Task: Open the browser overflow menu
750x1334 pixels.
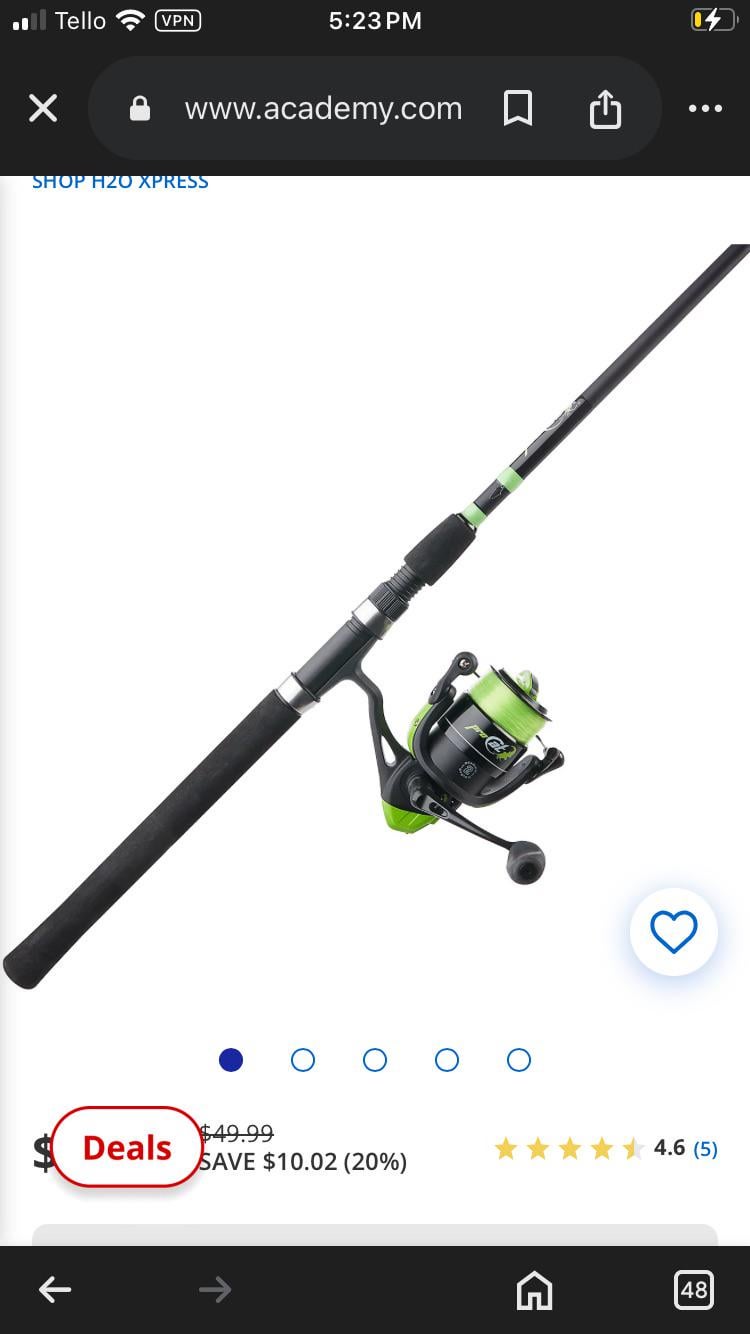Action: (x=705, y=108)
